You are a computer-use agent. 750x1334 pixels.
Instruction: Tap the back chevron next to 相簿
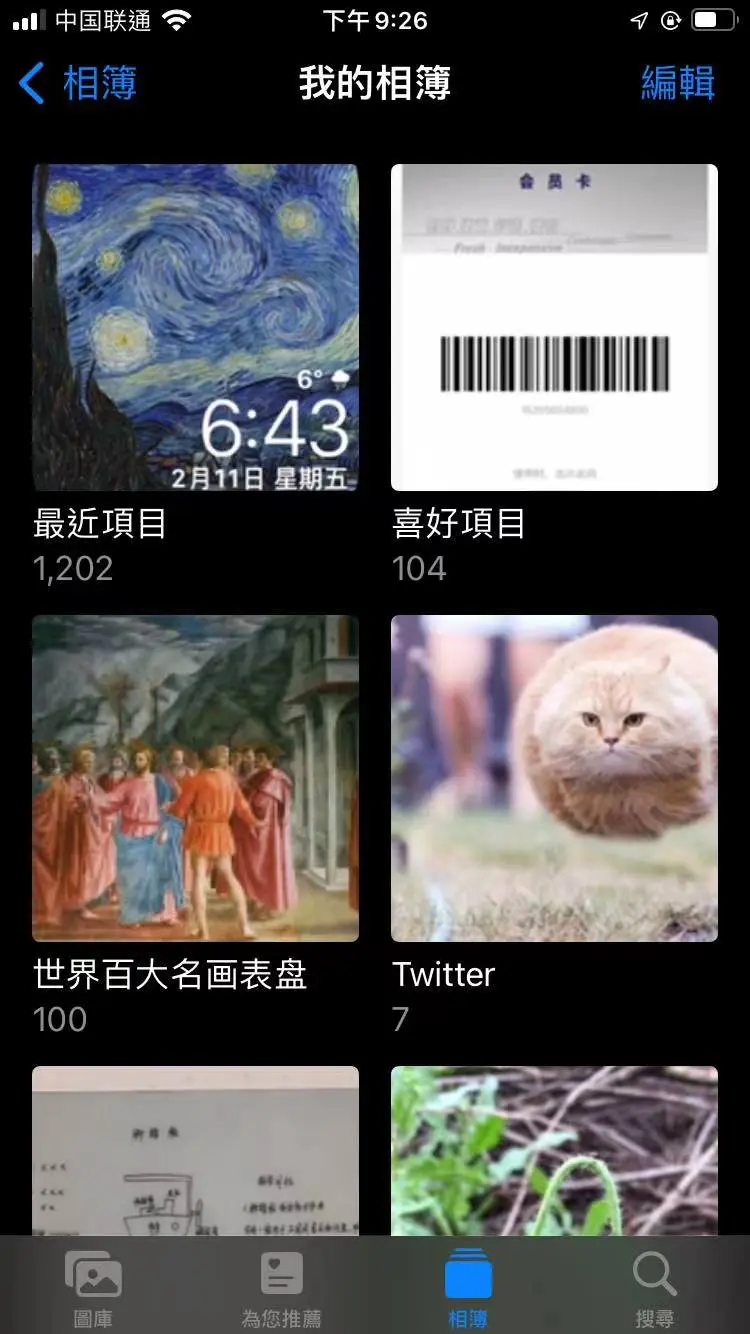coord(30,84)
